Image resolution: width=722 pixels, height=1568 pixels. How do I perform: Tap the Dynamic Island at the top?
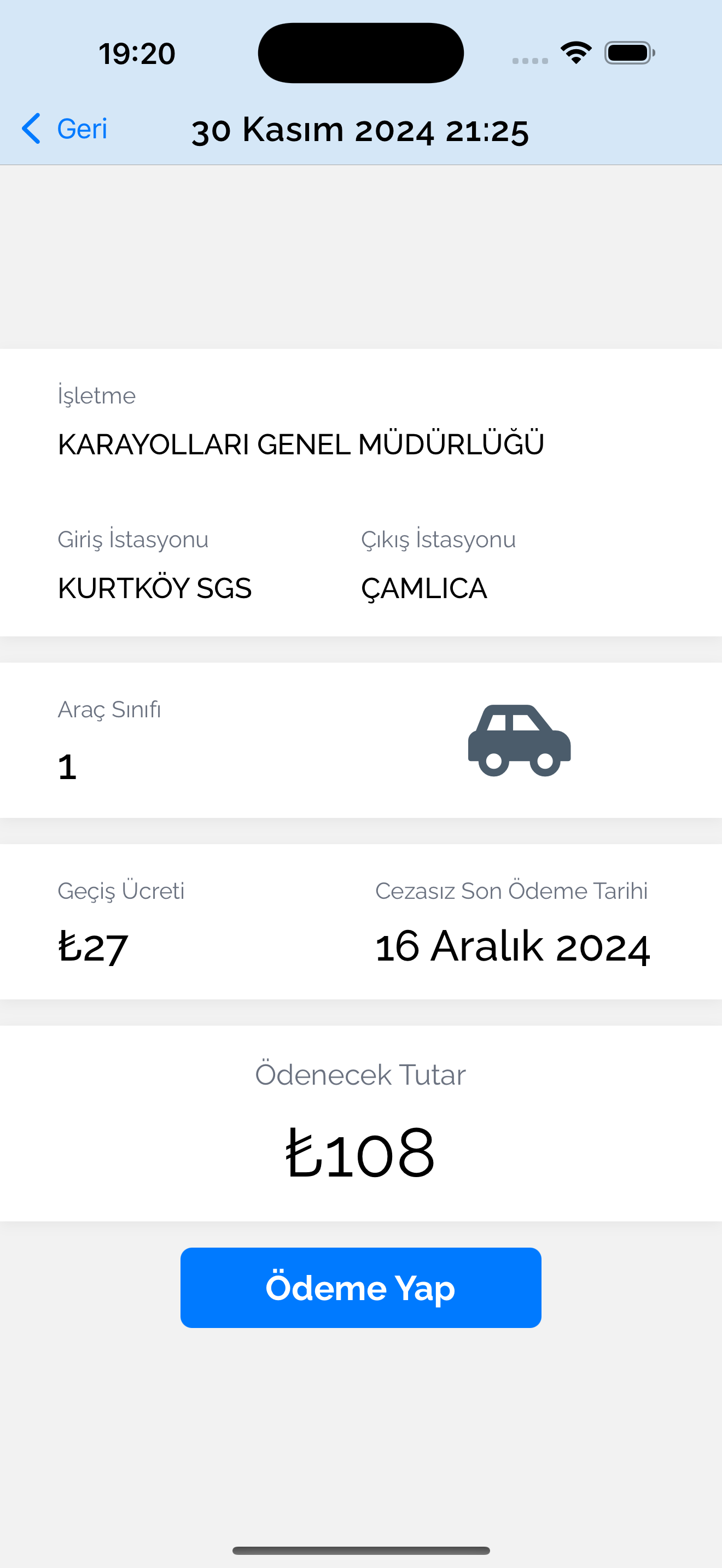pyautogui.click(x=360, y=52)
